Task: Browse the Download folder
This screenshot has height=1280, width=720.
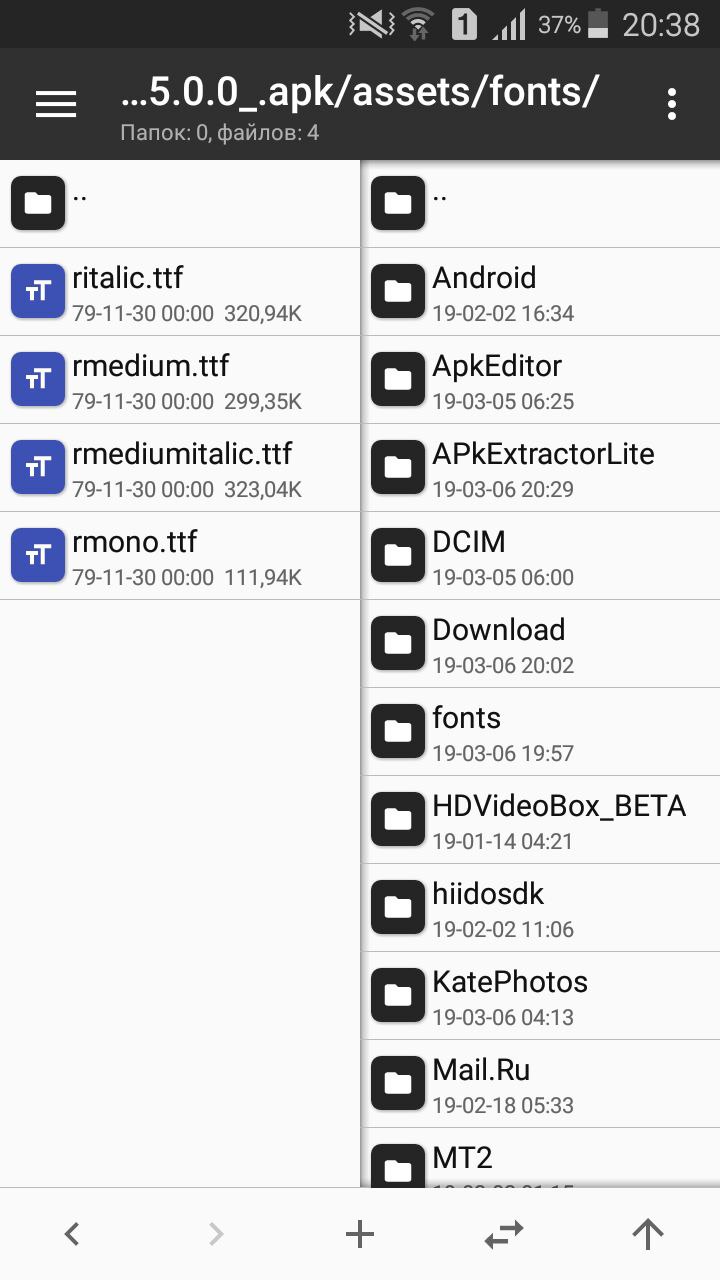Action: pos(541,644)
